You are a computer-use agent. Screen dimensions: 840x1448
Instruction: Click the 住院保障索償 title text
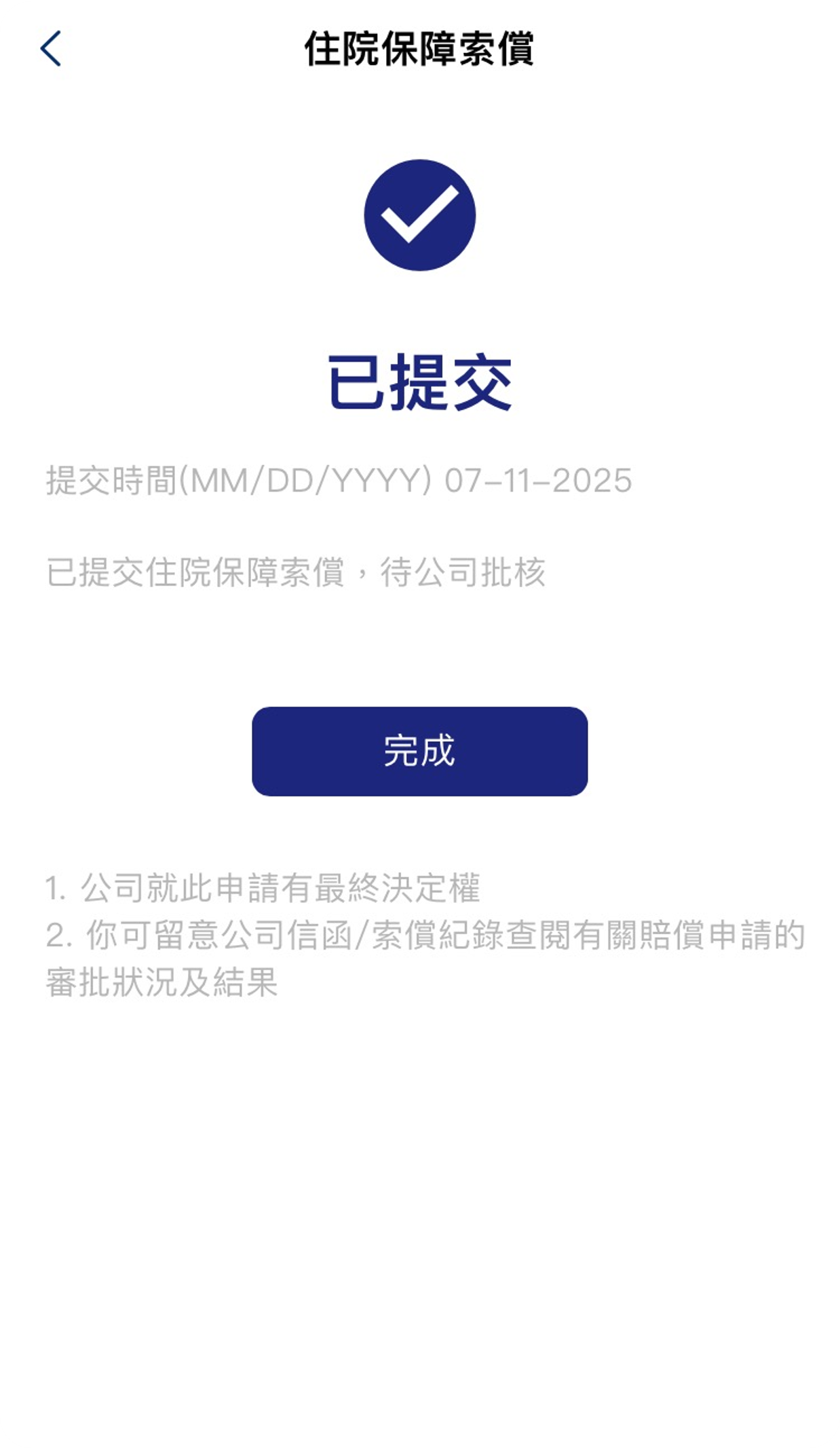419,48
